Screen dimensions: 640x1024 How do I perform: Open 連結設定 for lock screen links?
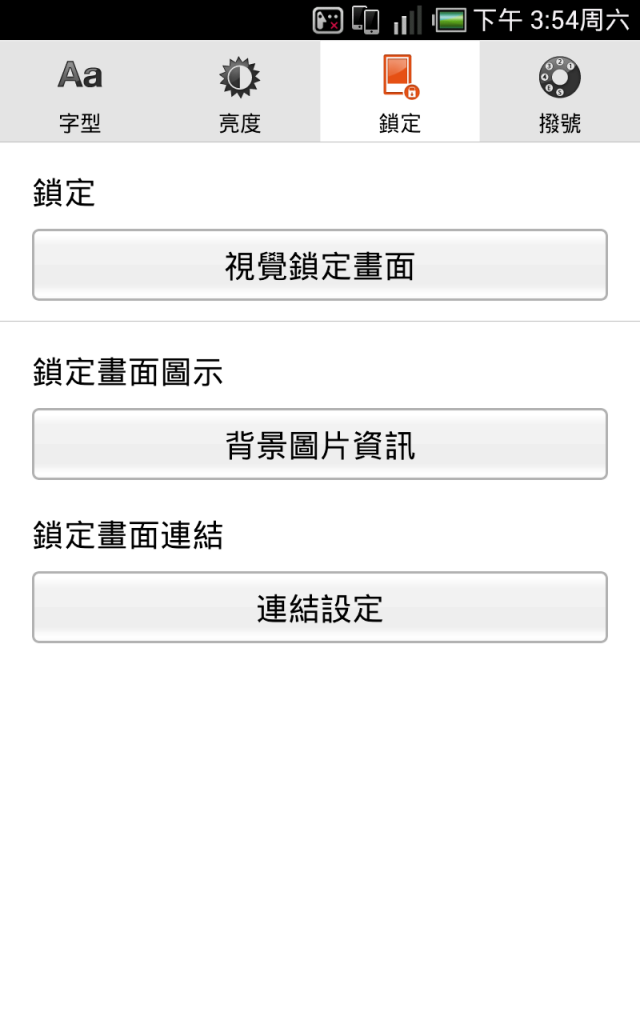[x=320, y=607]
